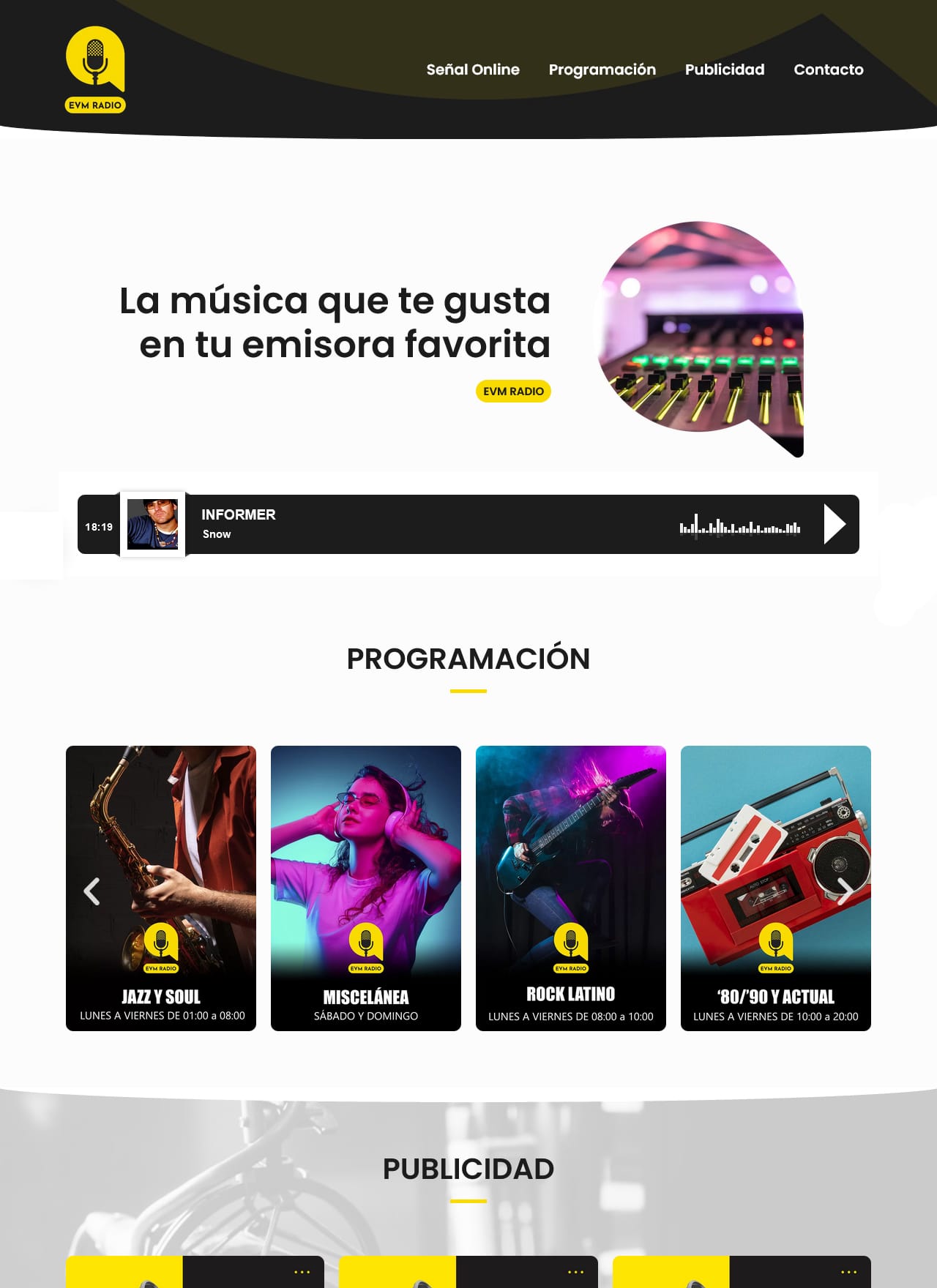The width and height of the screenshot is (937, 1288).
Task: Tap the EVM Radio logo in header
Action: [95, 70]
